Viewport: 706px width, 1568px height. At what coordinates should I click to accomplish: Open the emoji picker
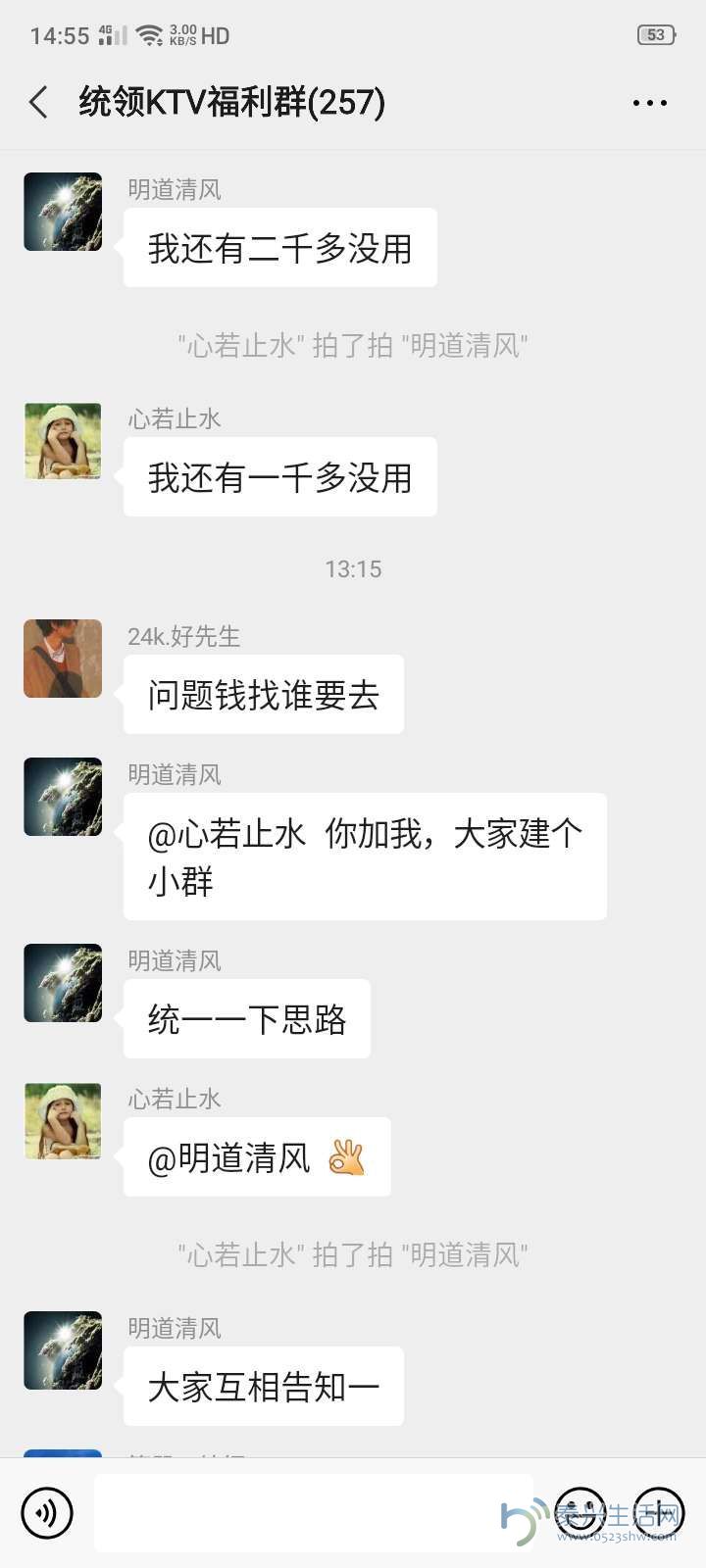pos(580,1513)
